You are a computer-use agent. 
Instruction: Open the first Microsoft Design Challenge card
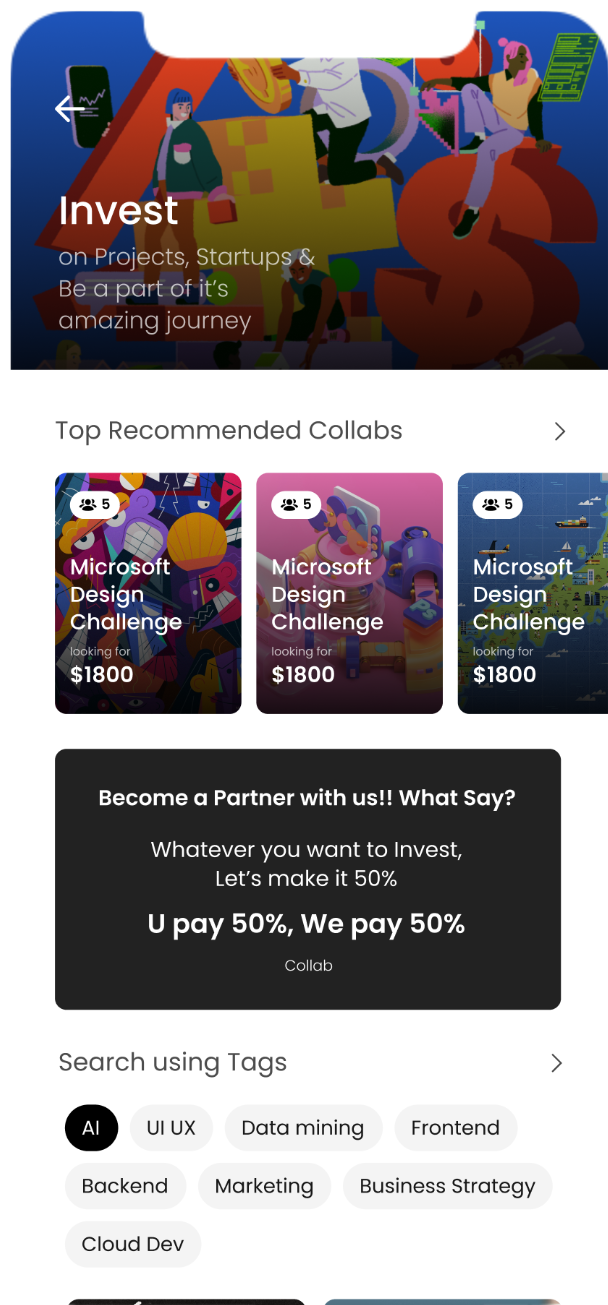click(x=148, y=593)
